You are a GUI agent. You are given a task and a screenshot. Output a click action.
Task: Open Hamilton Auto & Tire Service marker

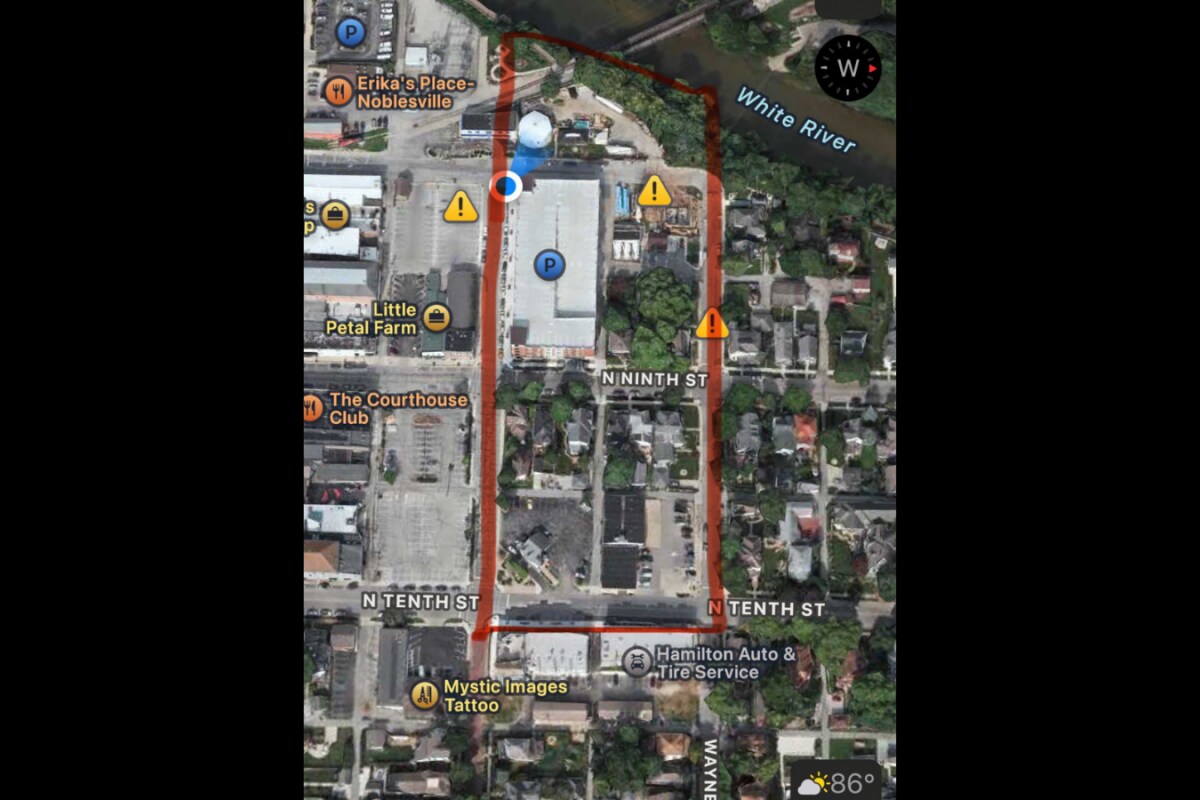pos(637,661)
